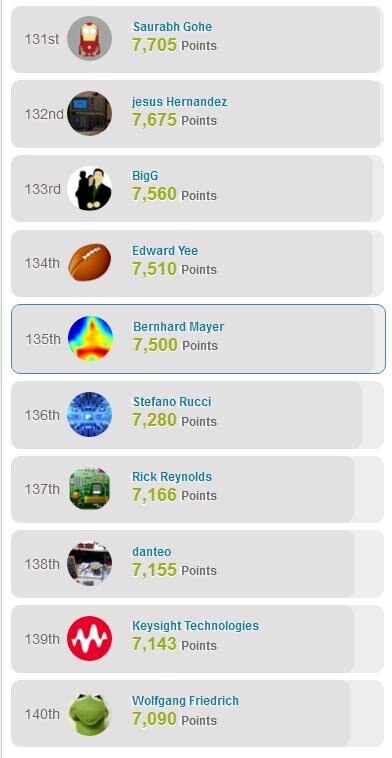Tap Bernhard Mayer's heat map avatar
Viewport: 392px width, 758px height.
coord(90,338)
